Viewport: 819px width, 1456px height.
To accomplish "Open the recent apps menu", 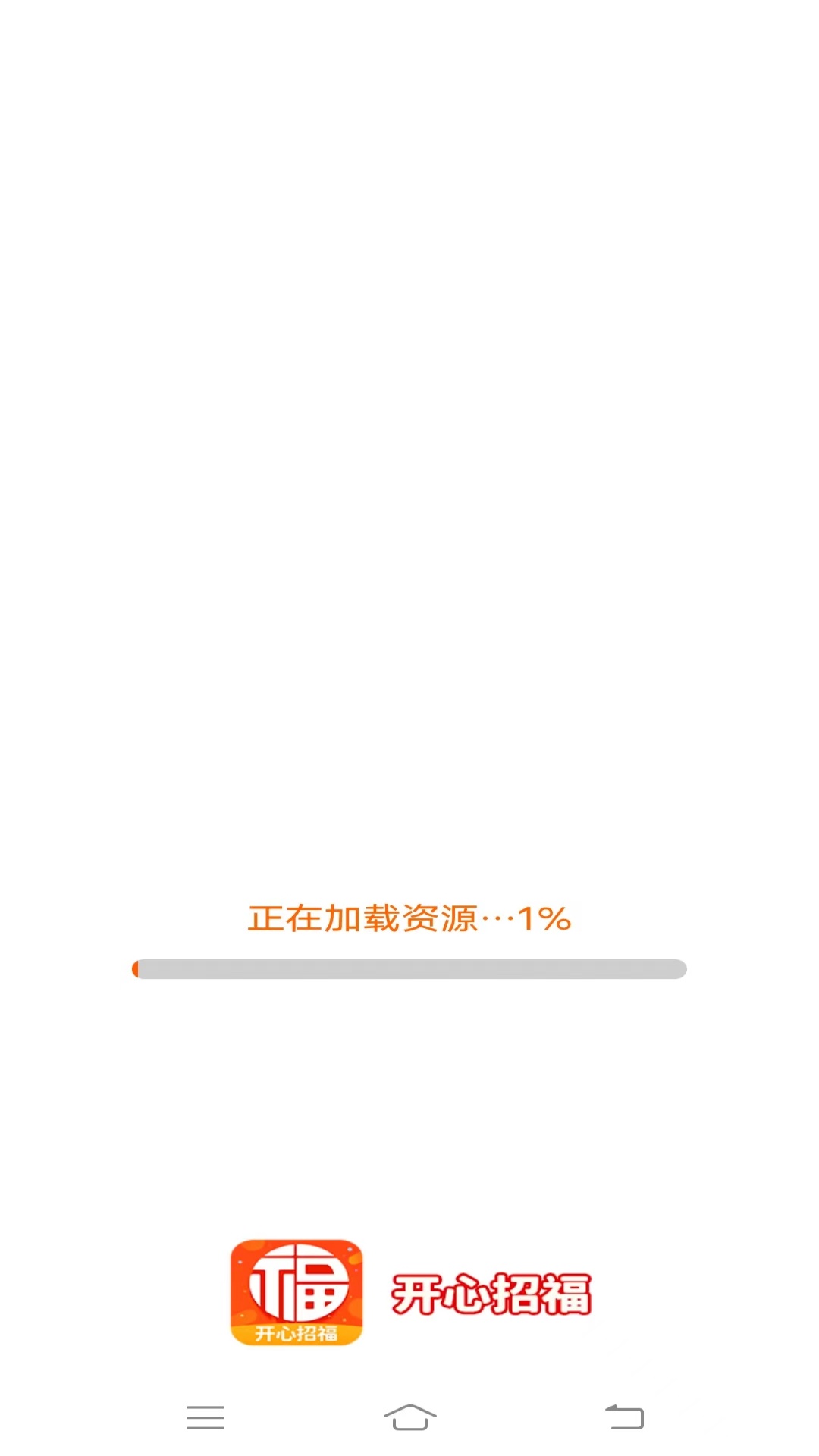I will [x=206, y=1417].
